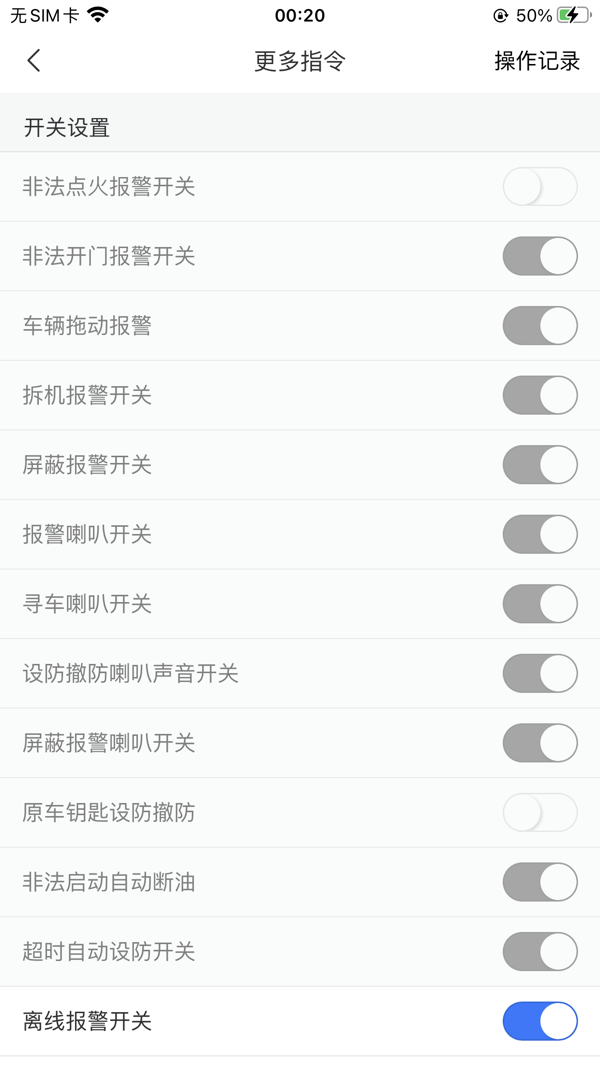600x1067 pixels.
Task: Disable the 离线报警开关 switch
Action: pyautogui.click(x=540, y=1021)
